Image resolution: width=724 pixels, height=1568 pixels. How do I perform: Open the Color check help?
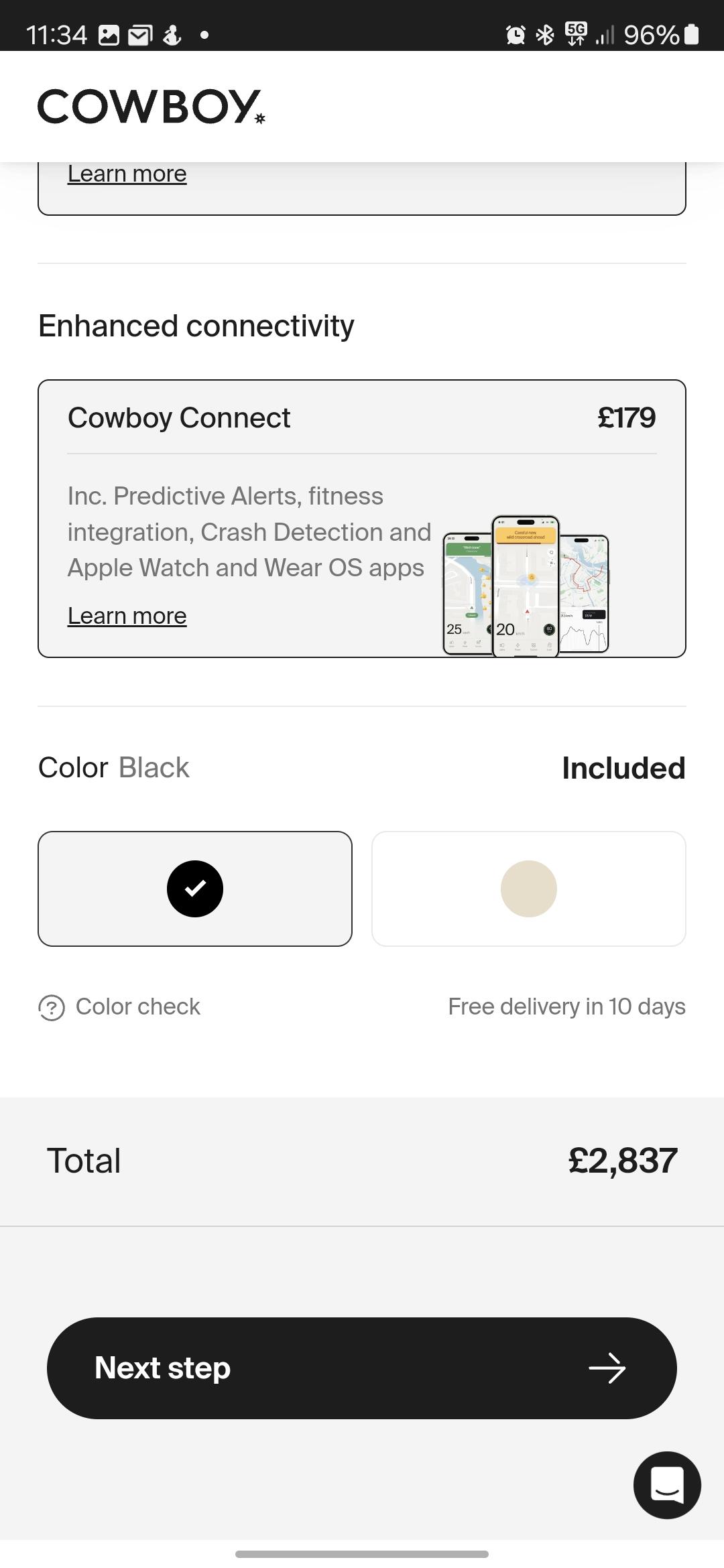[119, 1006]
